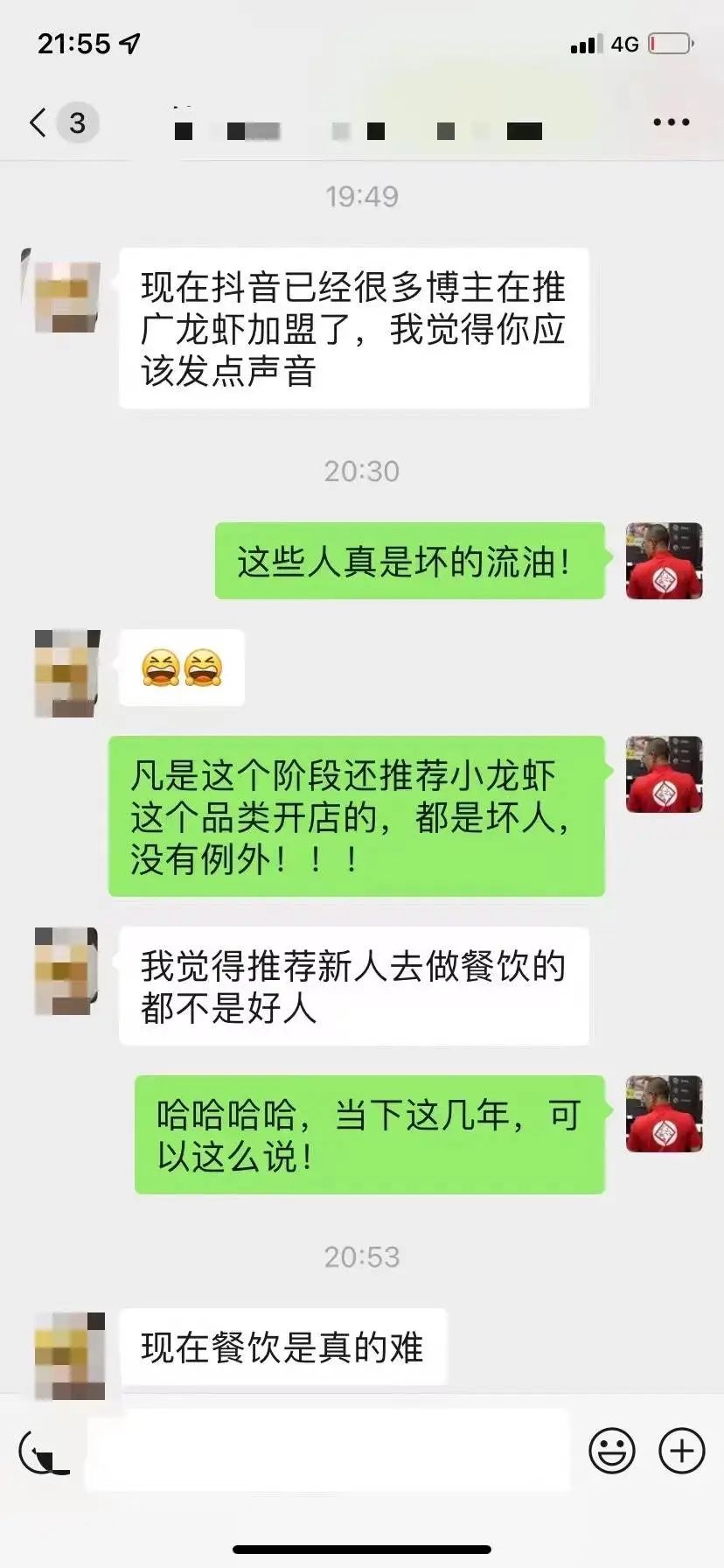
Task: Tap the message text field
Action: (x=328, y=1452)
